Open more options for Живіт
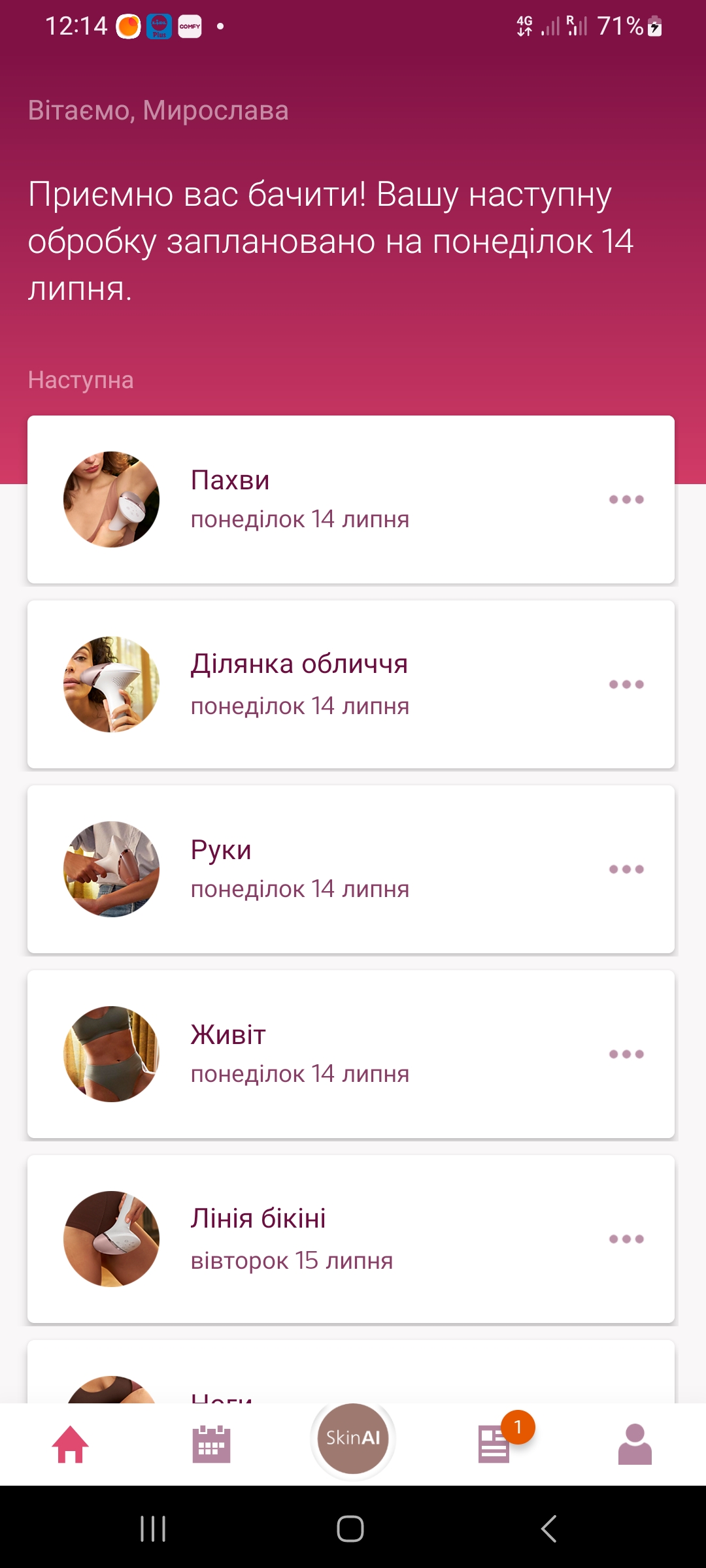The image size is (706, 1568). [626, 1054]
